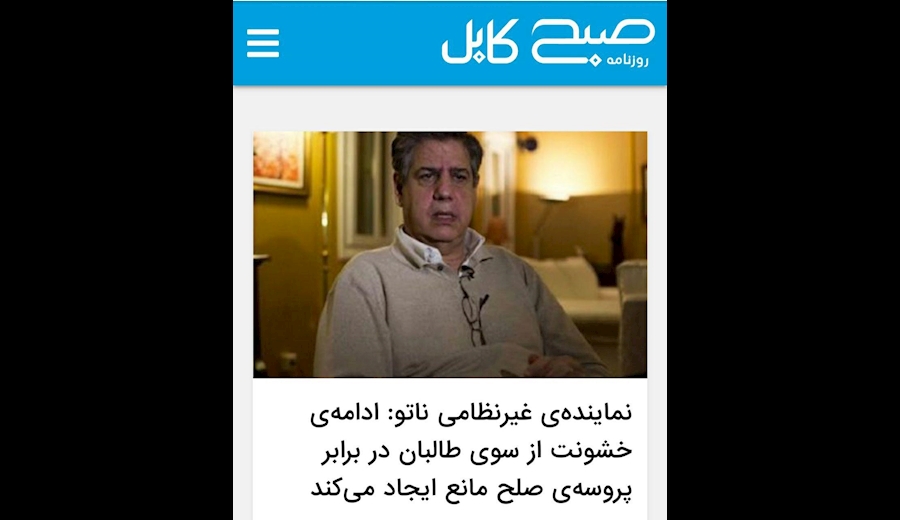Screen dimensions: 900x520
Task: Tap the Subh-e-Kabul newspaper logo
Action: point(547,43)
